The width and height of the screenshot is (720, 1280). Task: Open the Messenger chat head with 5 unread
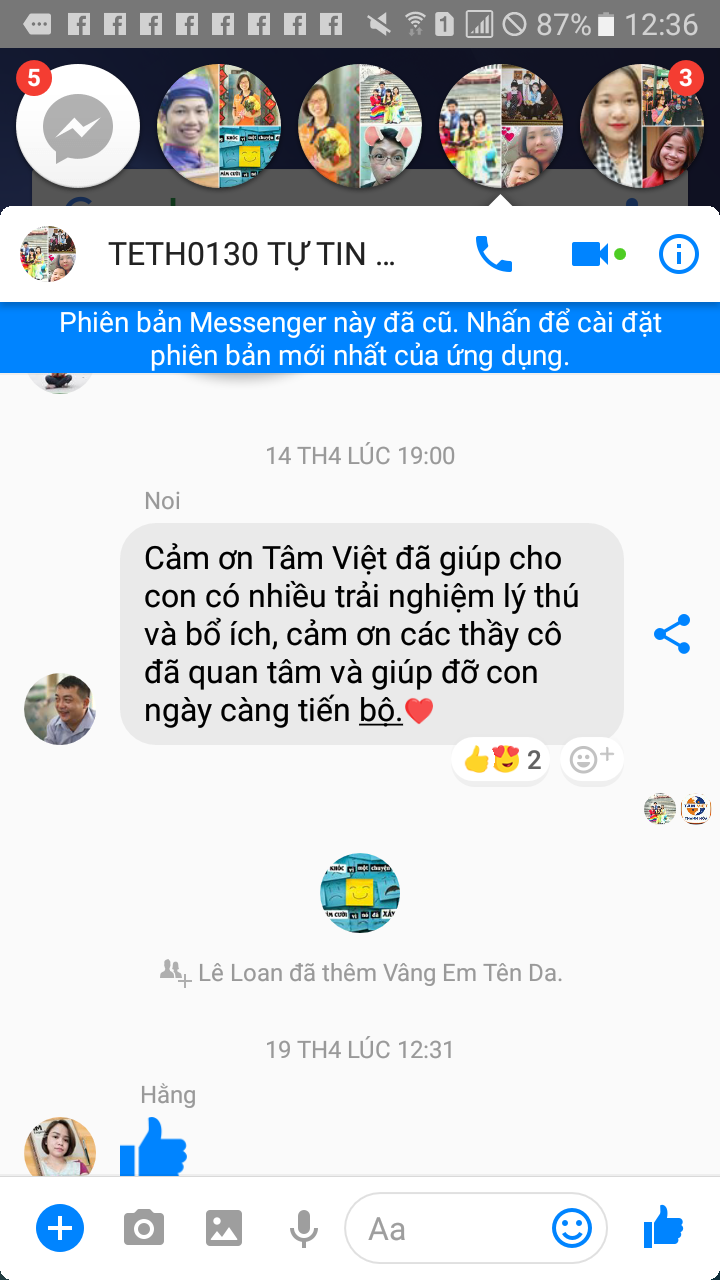[78, 127]
